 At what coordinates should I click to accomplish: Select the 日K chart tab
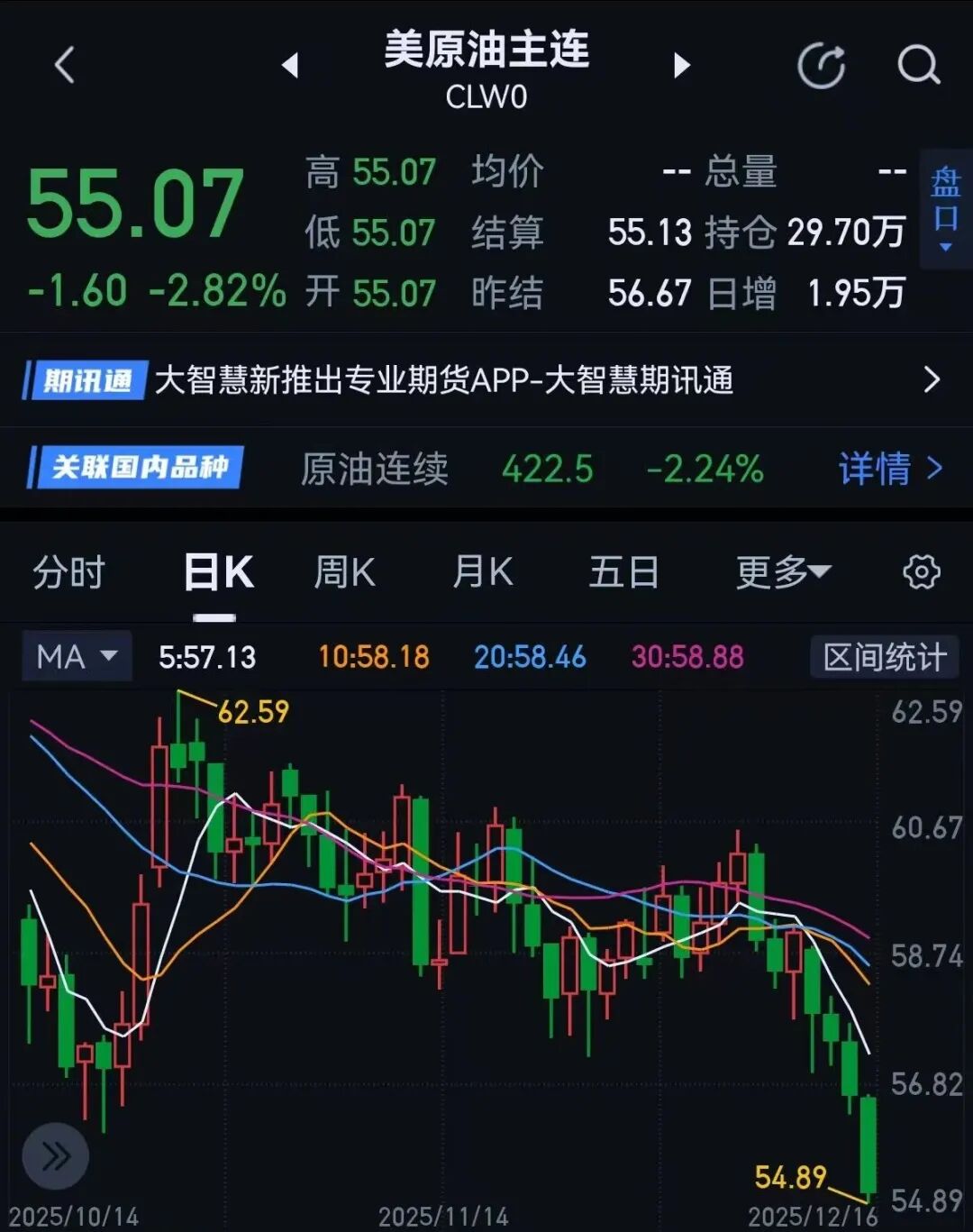217,572
